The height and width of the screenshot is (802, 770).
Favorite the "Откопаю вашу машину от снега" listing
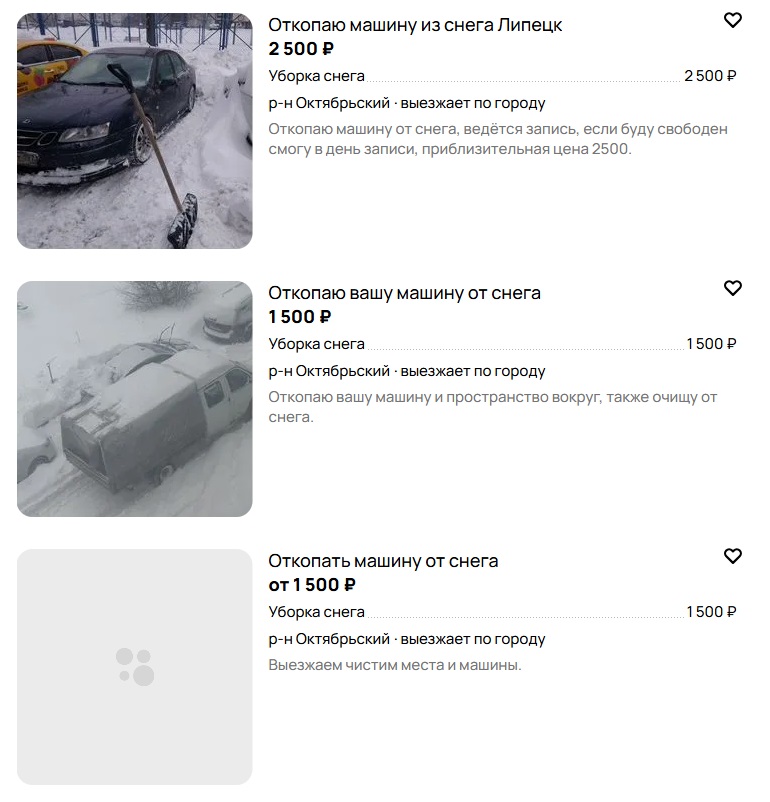tap(733, 288)
